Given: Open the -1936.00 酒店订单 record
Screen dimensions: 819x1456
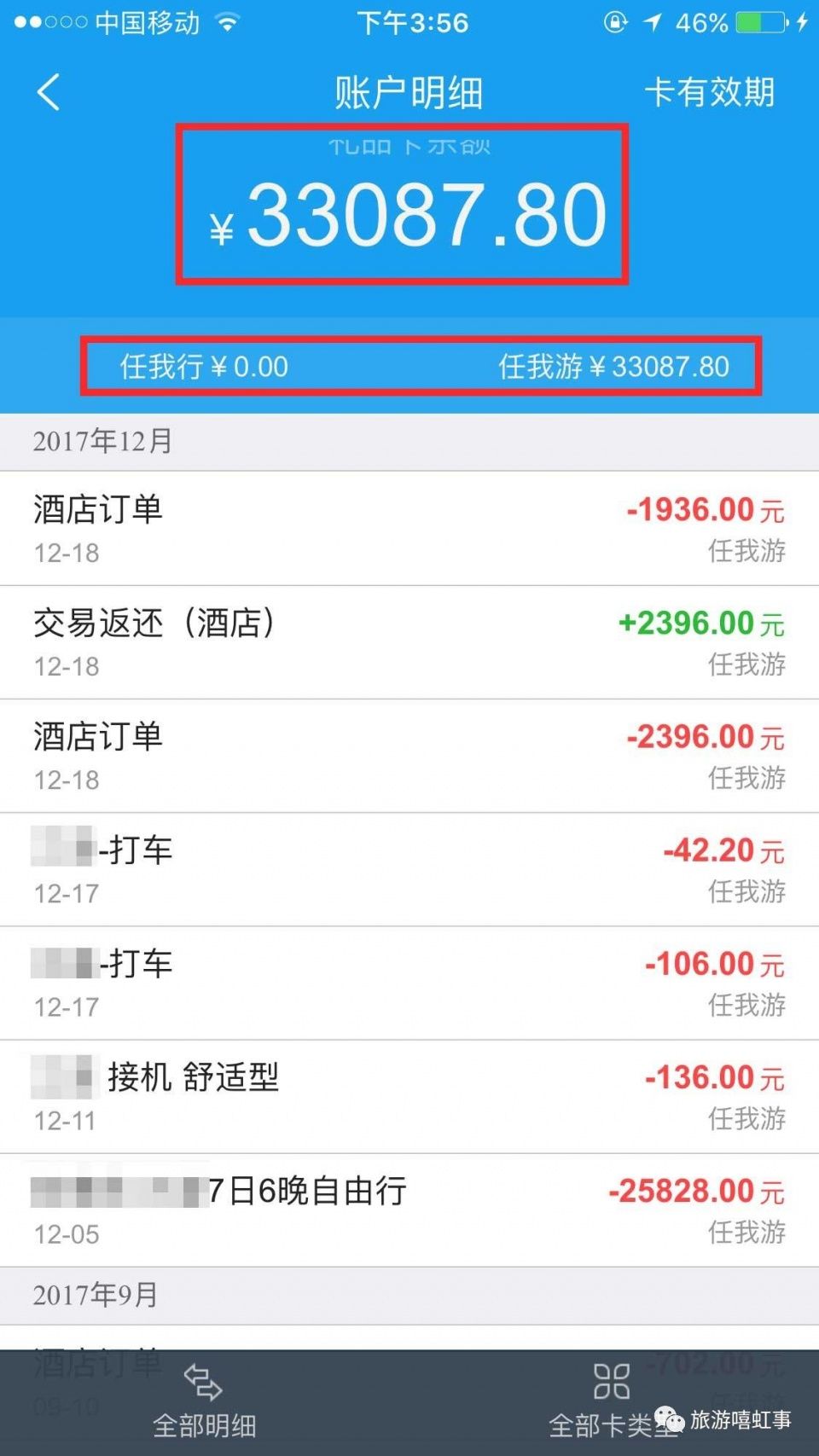Looking at the screenshot, I should (409, 529).
